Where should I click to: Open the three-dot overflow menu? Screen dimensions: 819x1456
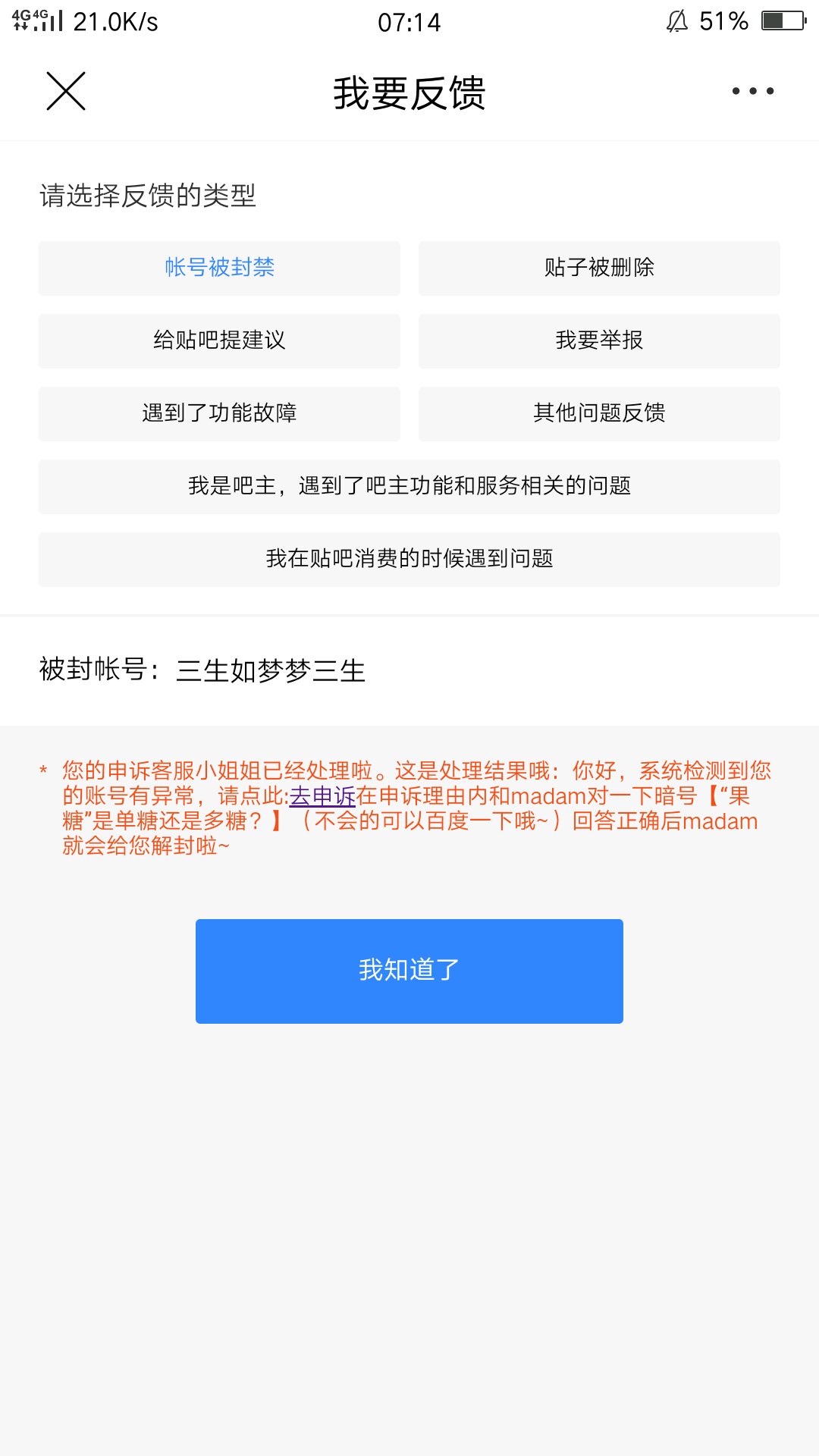pos(752,91)
